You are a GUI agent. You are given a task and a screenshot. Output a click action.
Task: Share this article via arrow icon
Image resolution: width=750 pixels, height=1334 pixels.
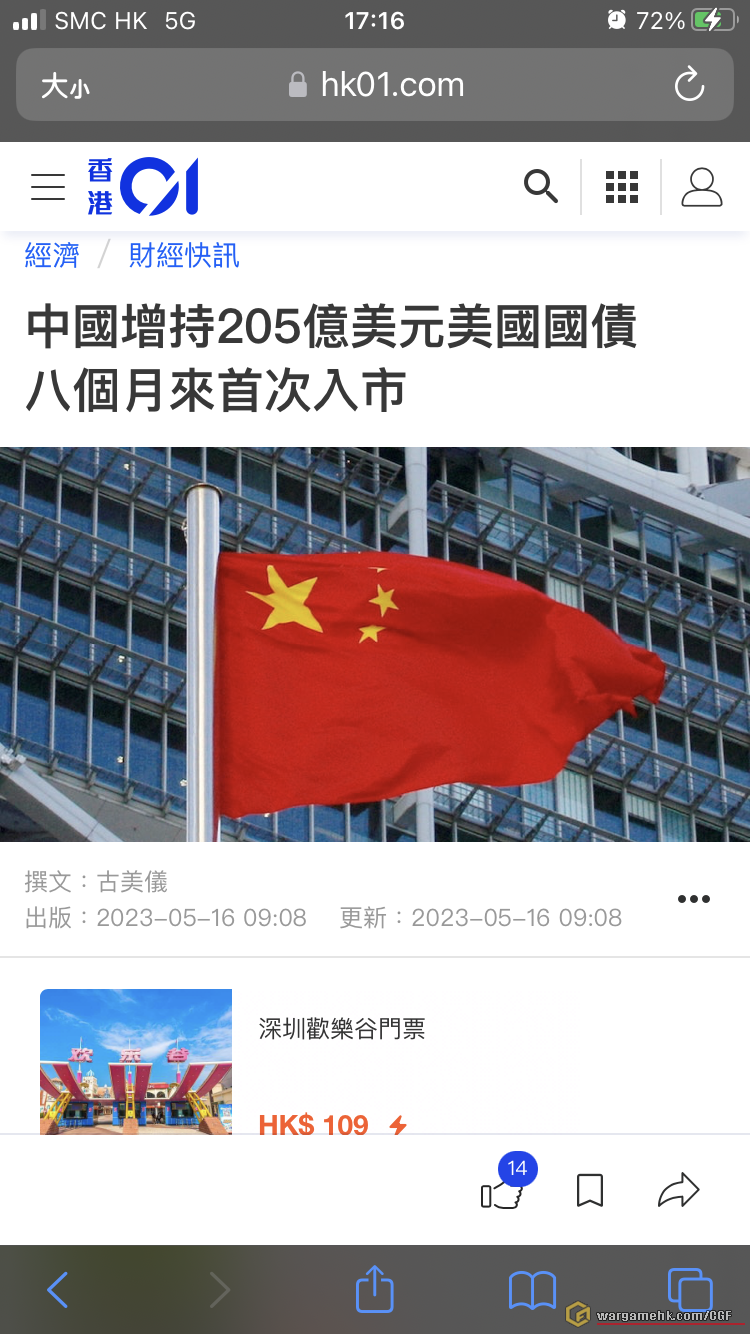(679, 1190)
